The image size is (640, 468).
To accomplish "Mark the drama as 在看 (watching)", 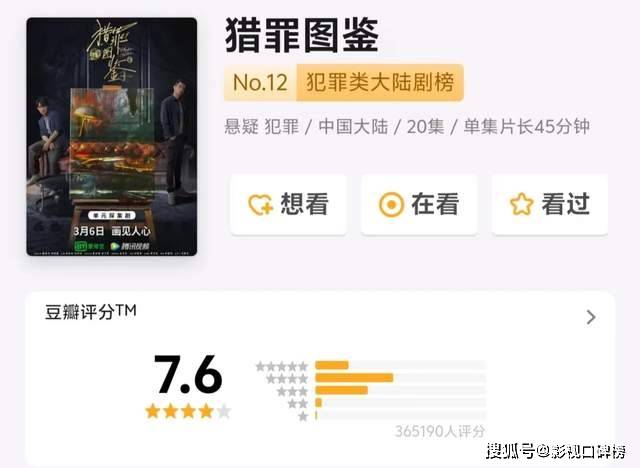I will click(x=419, y=205).
